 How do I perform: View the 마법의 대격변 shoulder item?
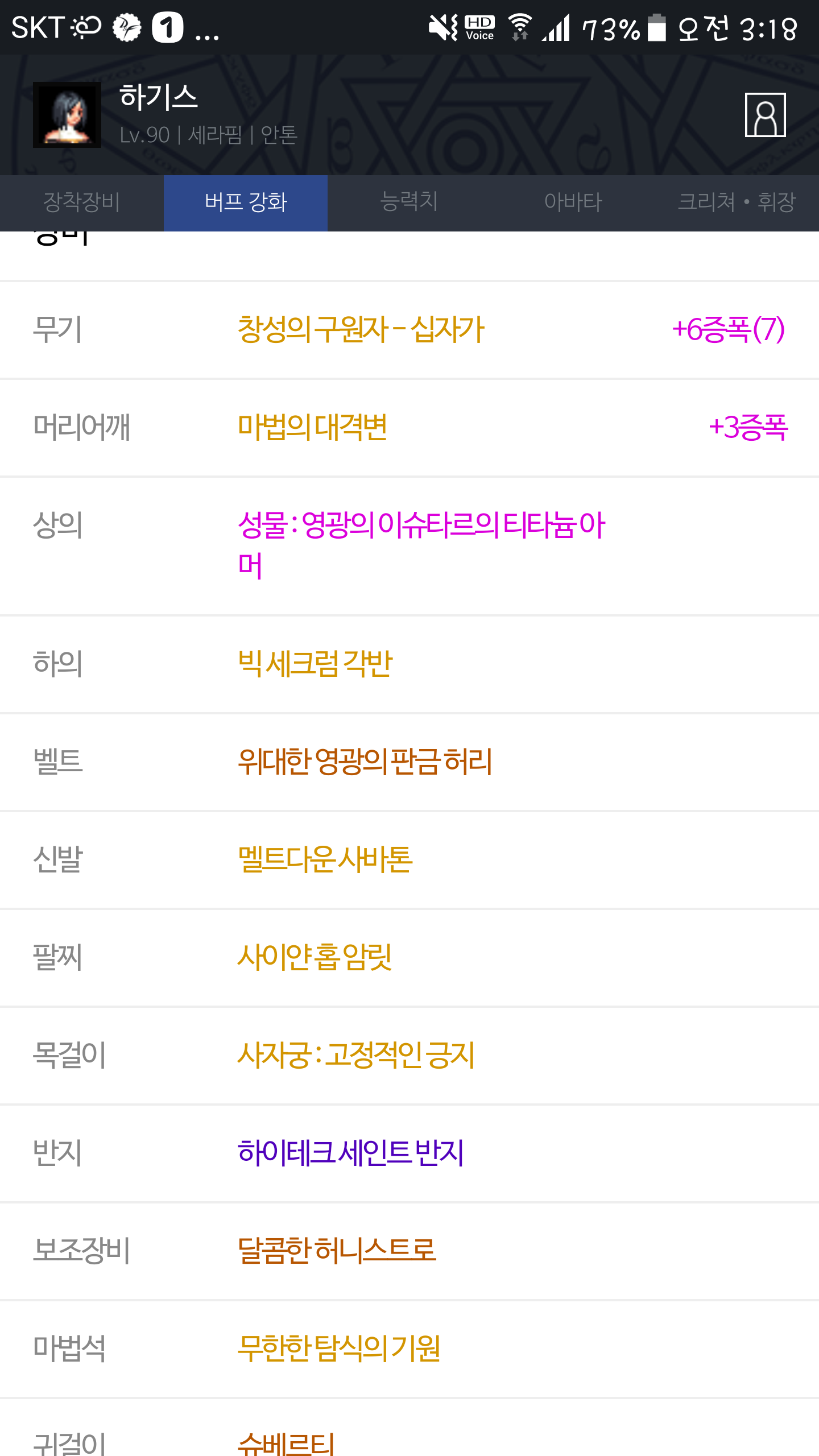(312, 428)
